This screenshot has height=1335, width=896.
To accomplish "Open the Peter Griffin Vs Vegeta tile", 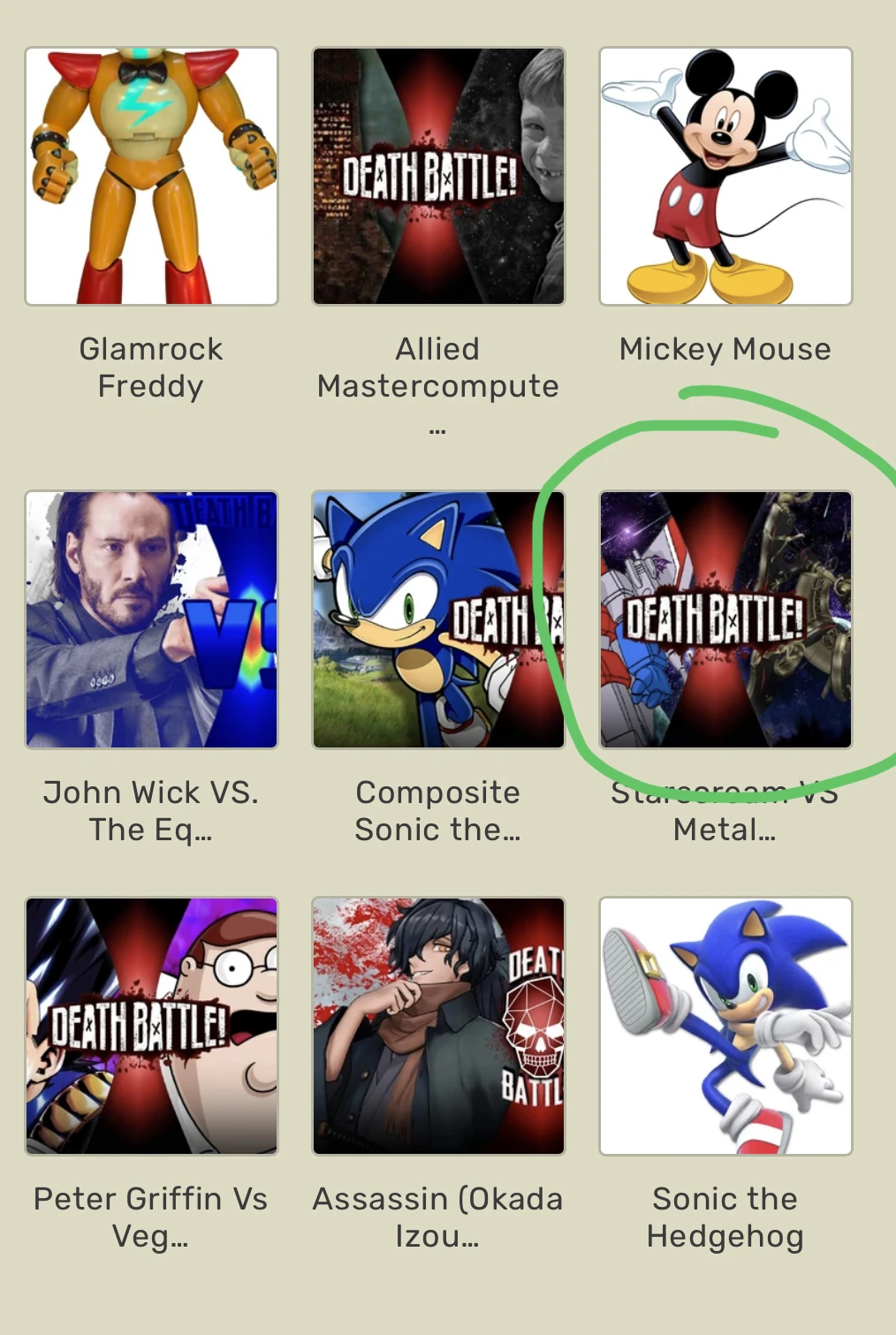I will pyautogui.click(x=151, y=1026).
